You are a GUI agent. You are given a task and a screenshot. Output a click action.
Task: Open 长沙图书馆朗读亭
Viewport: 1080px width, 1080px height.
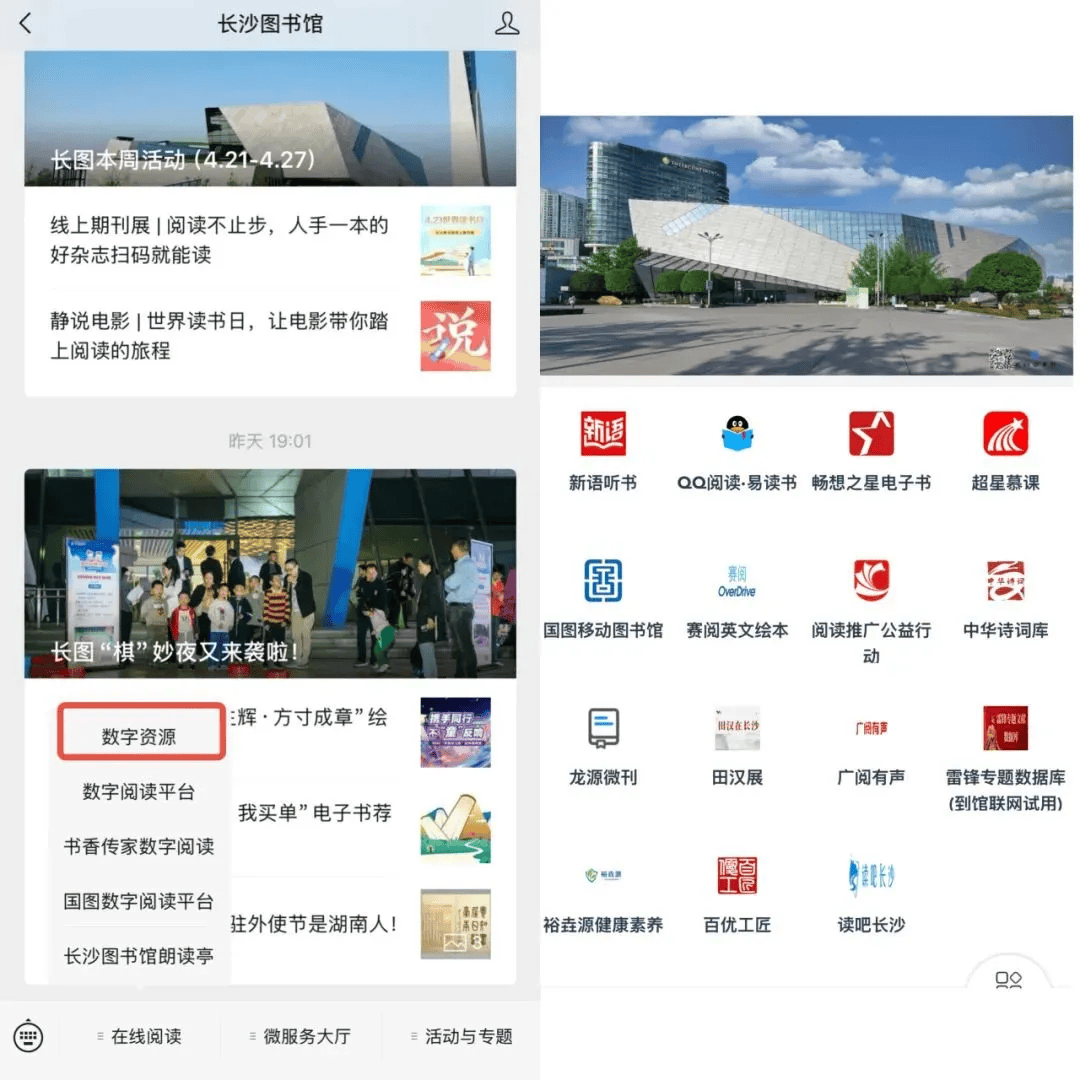click(x=139, y=956)
